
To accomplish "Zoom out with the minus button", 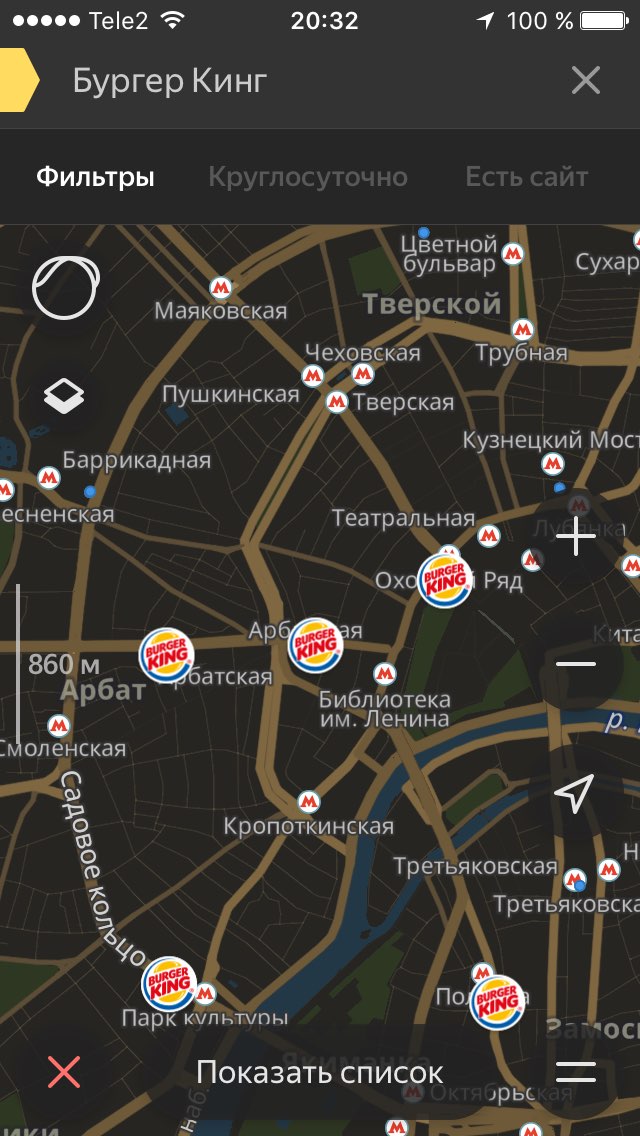I will (577, 664).
